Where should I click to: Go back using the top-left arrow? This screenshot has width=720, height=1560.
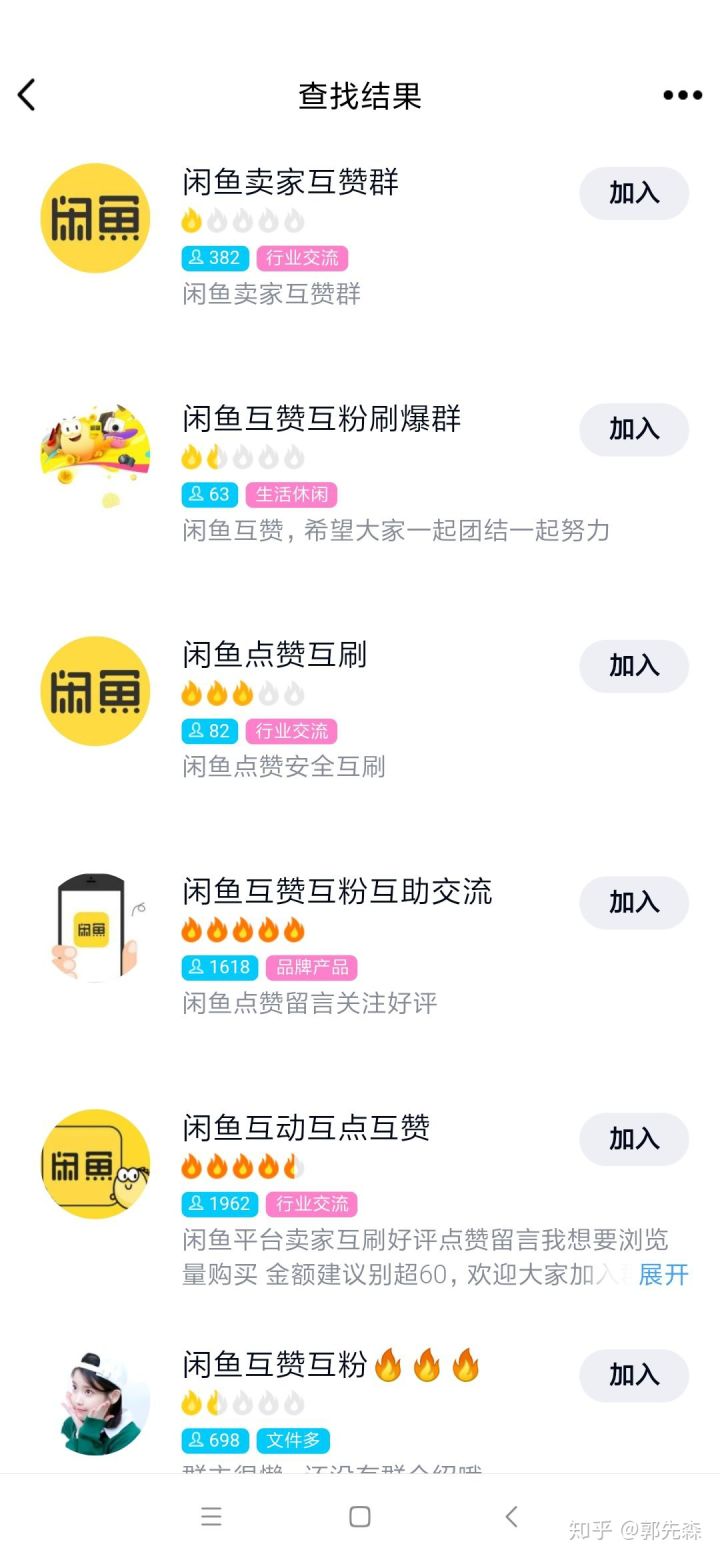click(x=27, y=95)
